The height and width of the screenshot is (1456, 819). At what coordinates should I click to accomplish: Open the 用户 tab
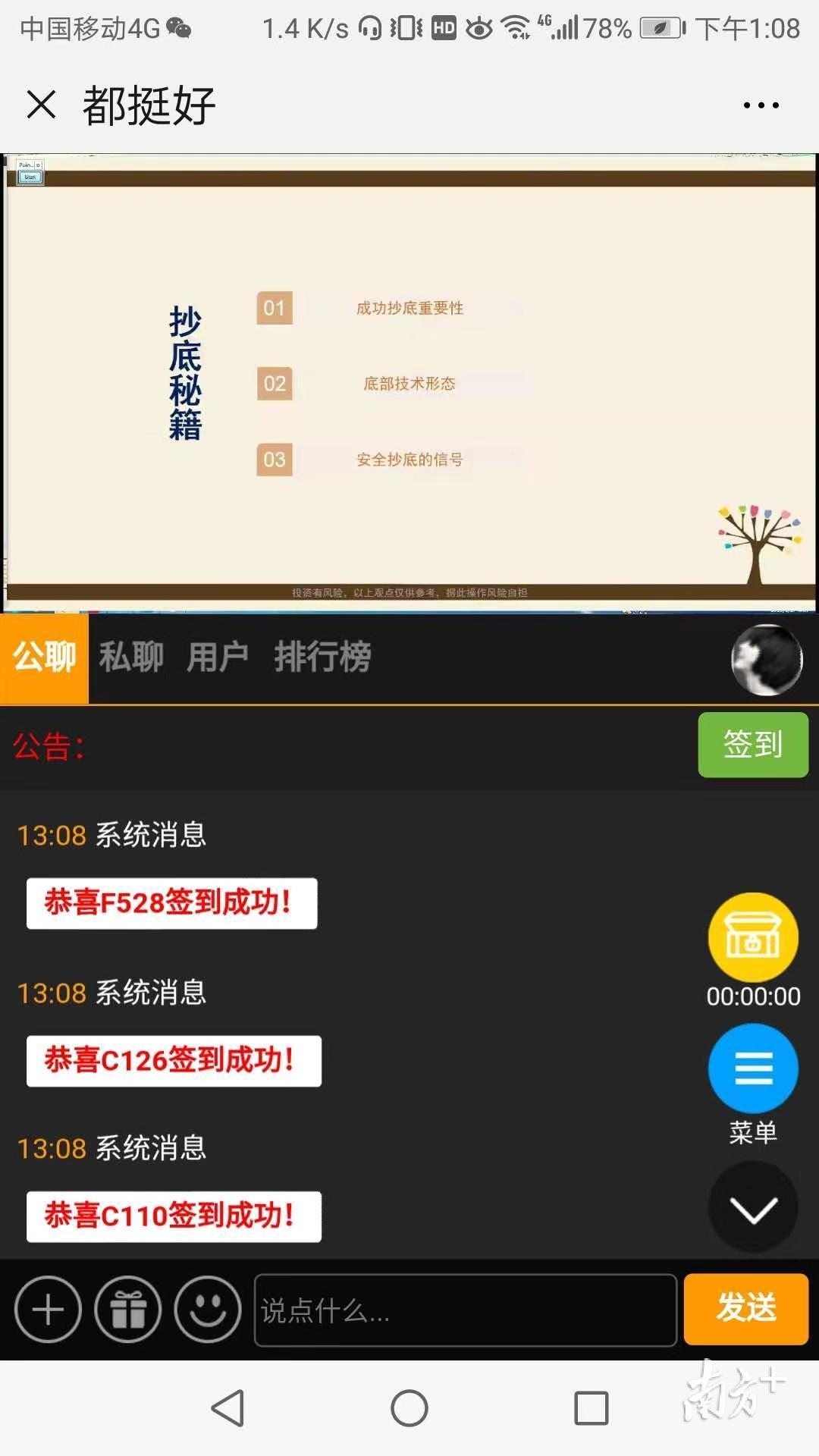(218, 657)
